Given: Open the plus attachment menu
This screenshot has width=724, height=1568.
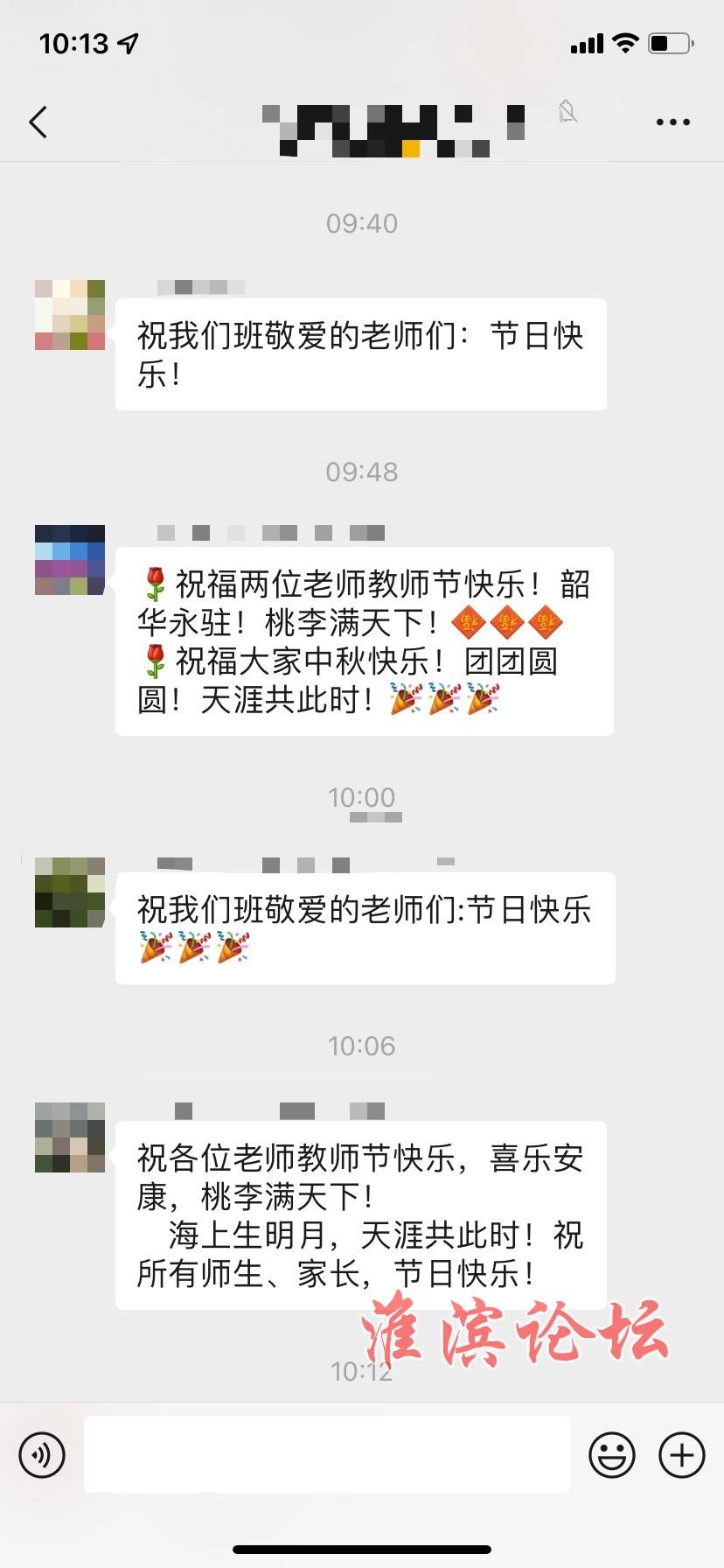Looking at the screenshot, I should click(x=682, y=1455).
